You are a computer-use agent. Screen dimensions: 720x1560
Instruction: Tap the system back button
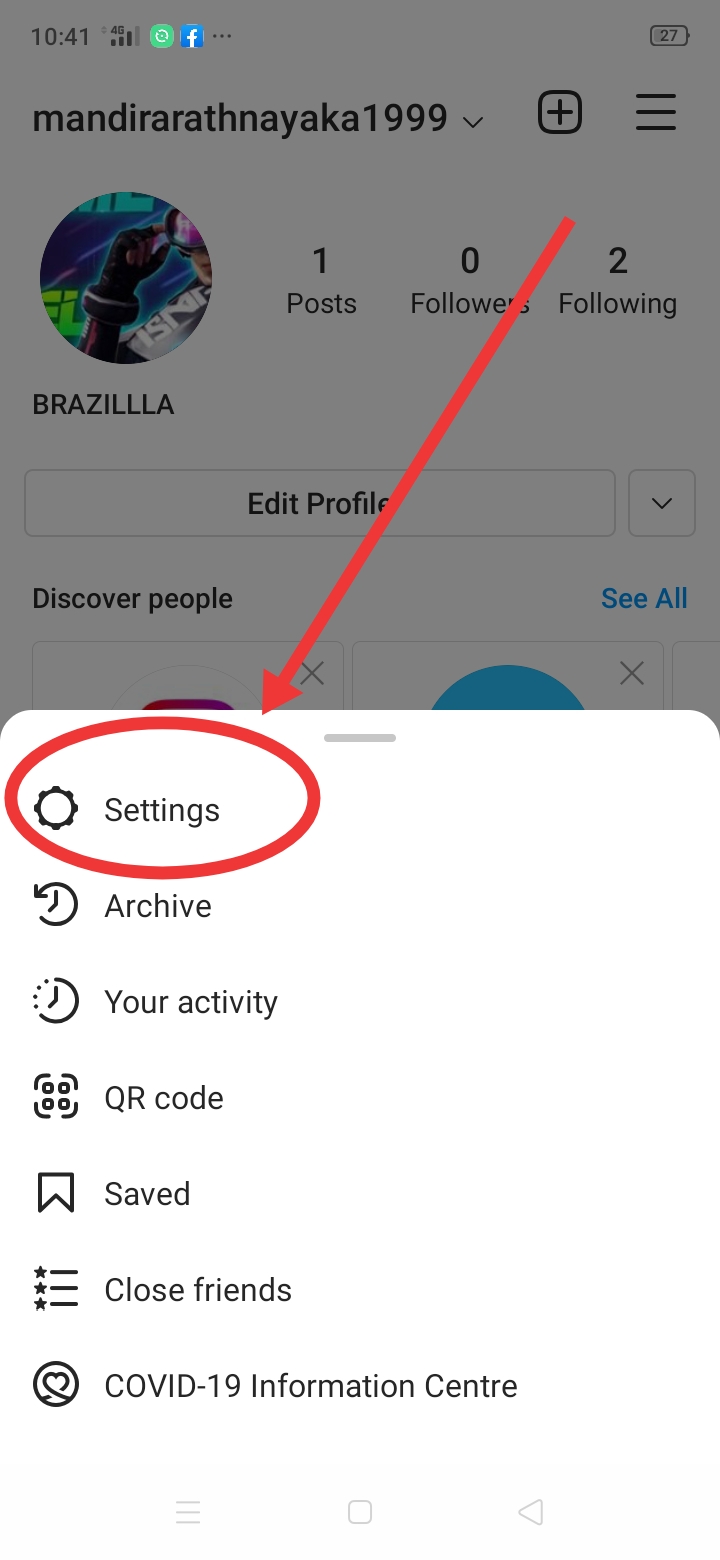(531, 1512)
